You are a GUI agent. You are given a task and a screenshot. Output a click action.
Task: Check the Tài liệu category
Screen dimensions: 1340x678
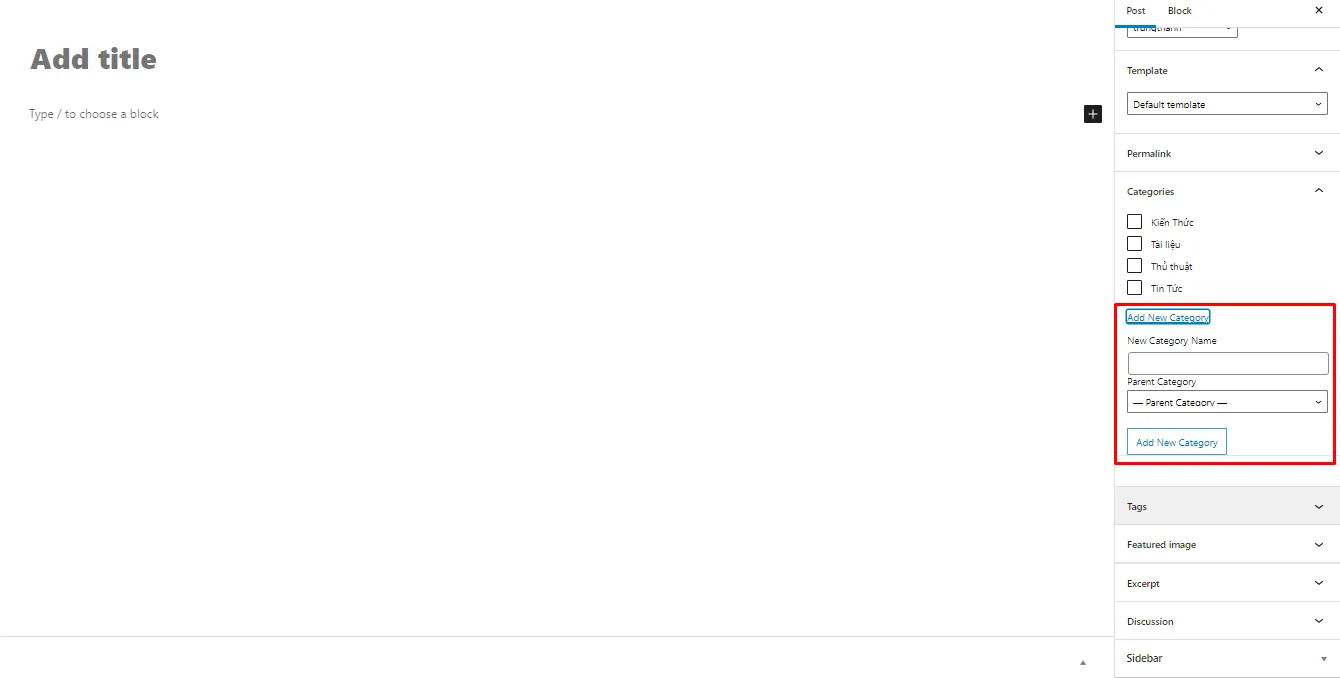(1134, 244)
